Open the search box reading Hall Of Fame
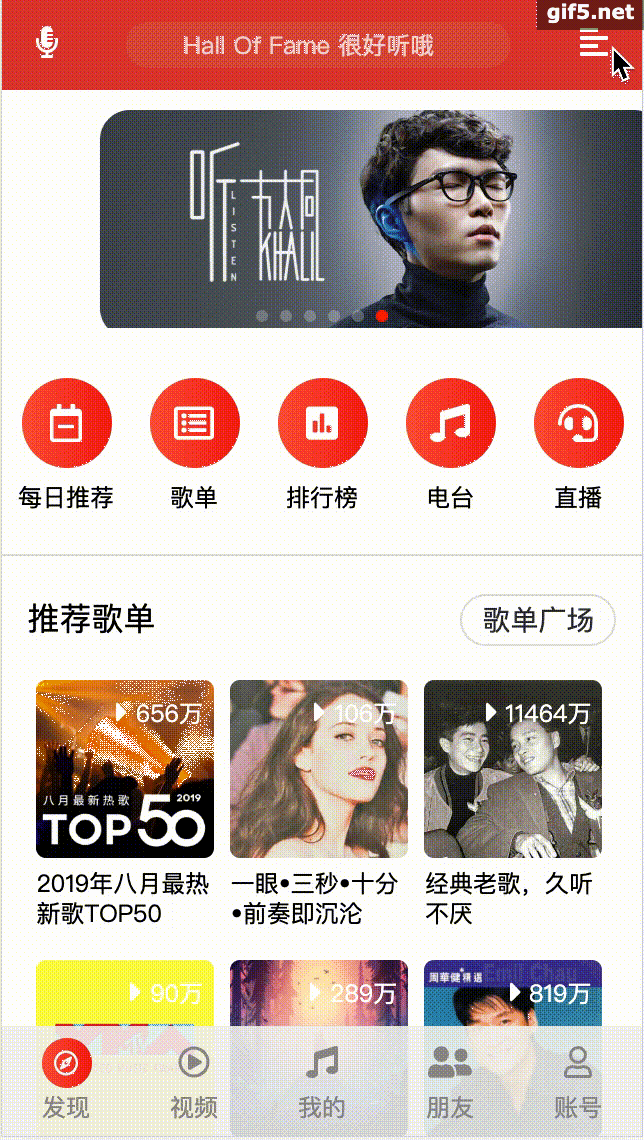Image resolution: width=644 pixels, height=1140 pixels. pyautogui.click(x=318, y=46)
